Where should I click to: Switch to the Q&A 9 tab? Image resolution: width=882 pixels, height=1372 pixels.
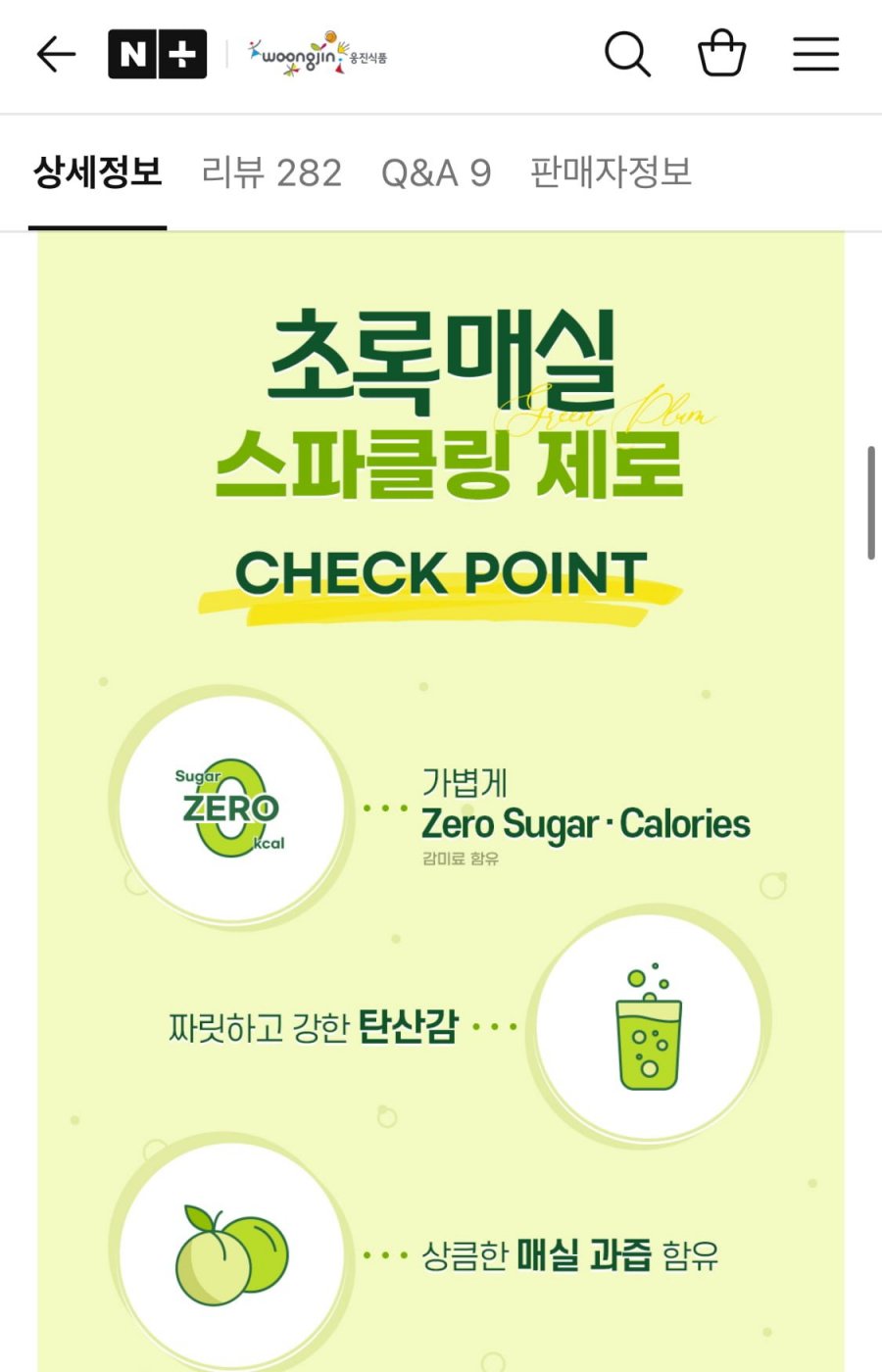pyautogui.click(x=435, y=173)
